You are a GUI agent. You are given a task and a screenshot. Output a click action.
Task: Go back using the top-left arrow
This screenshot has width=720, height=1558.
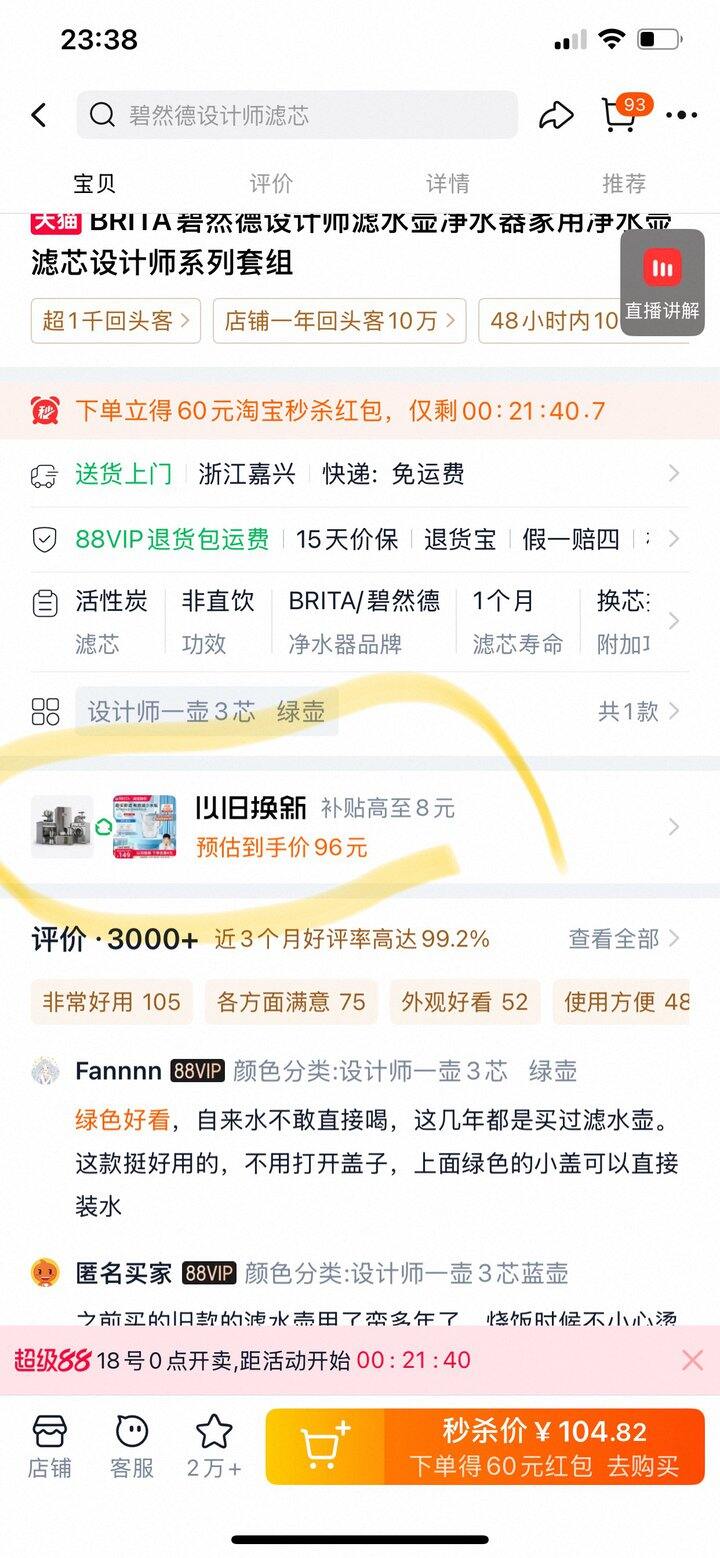[39, 116]
